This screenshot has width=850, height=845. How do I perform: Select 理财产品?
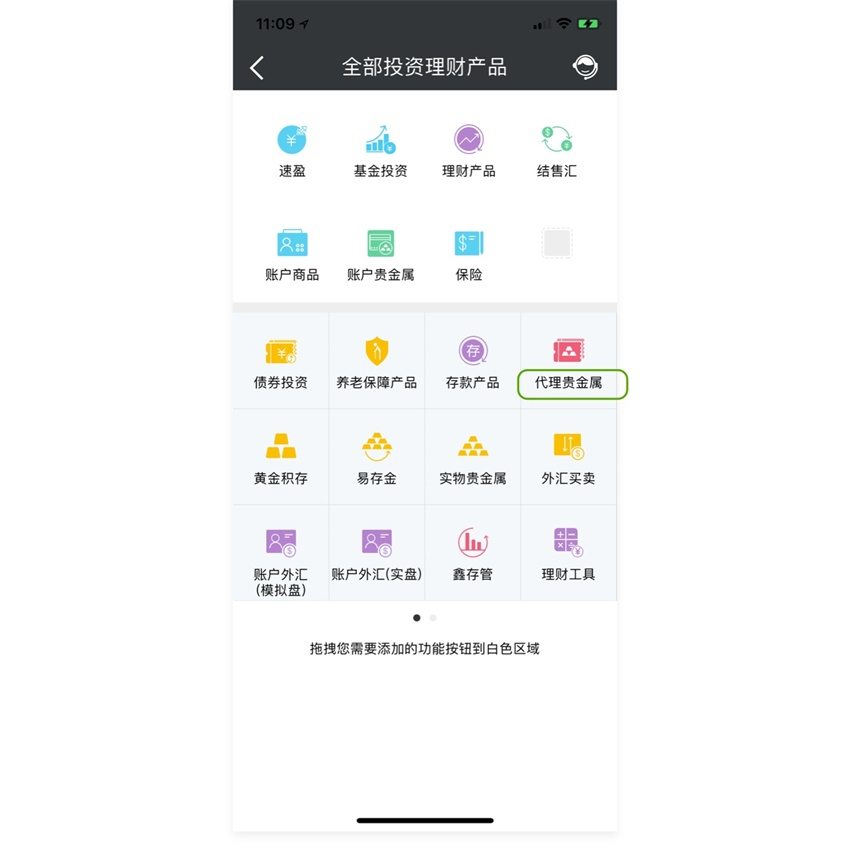[x=469, y=150]
